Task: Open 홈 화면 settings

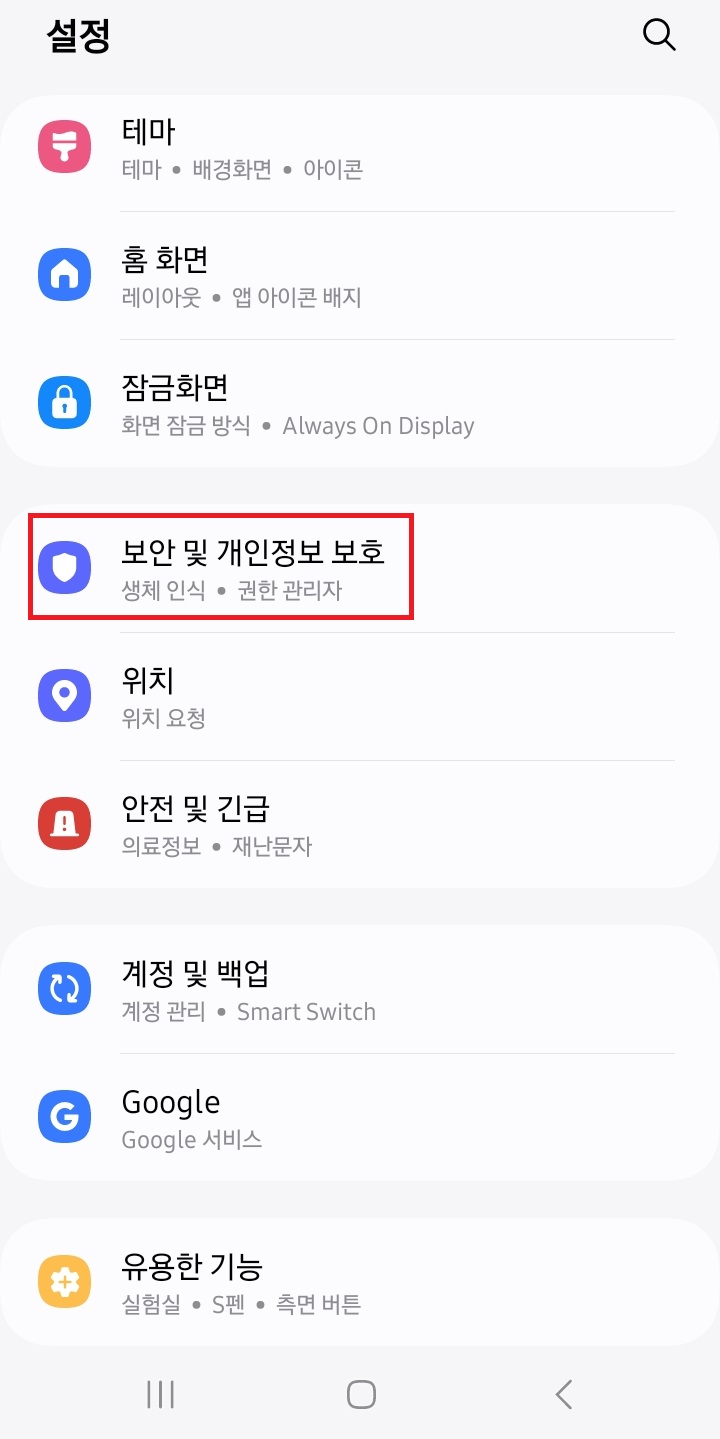Action: 360,275
